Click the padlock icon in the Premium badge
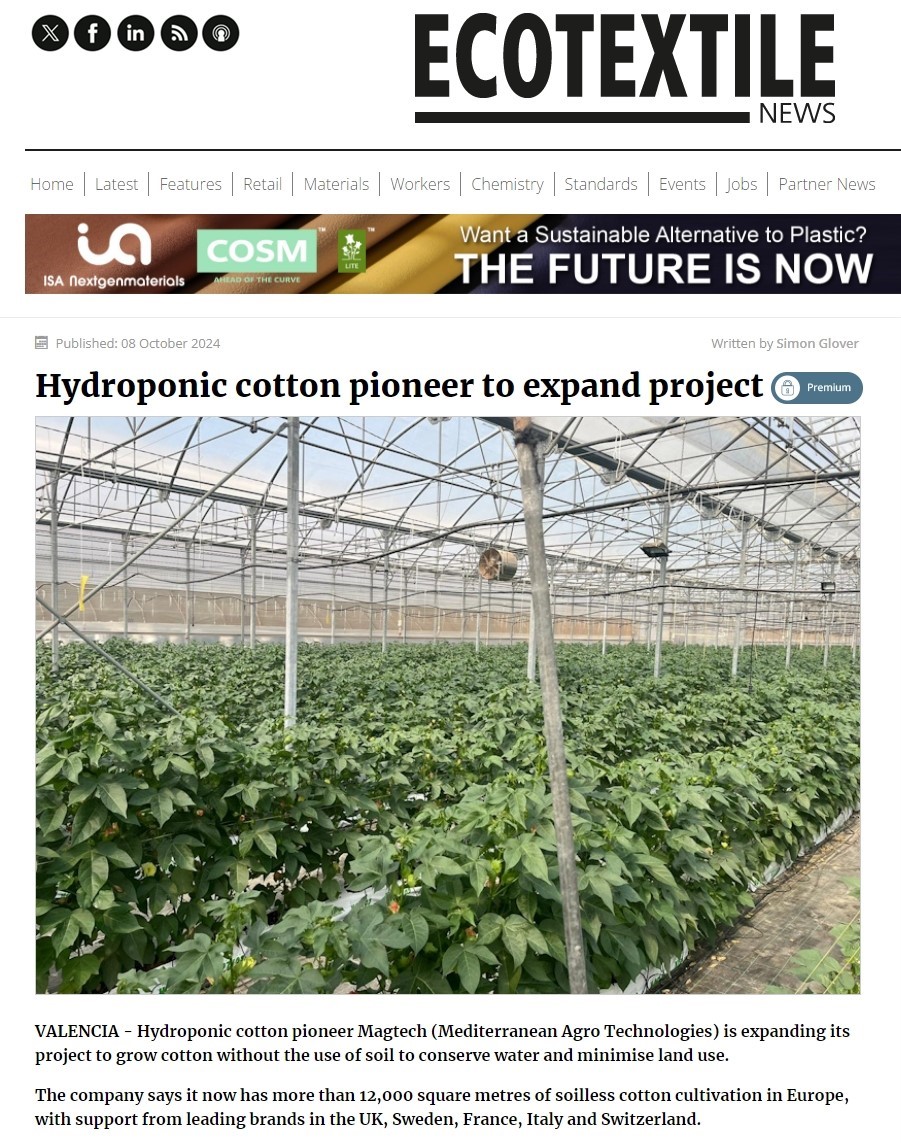Image resolution: width=901 pixels, height=1143 pixels. (x=789, y=388)
